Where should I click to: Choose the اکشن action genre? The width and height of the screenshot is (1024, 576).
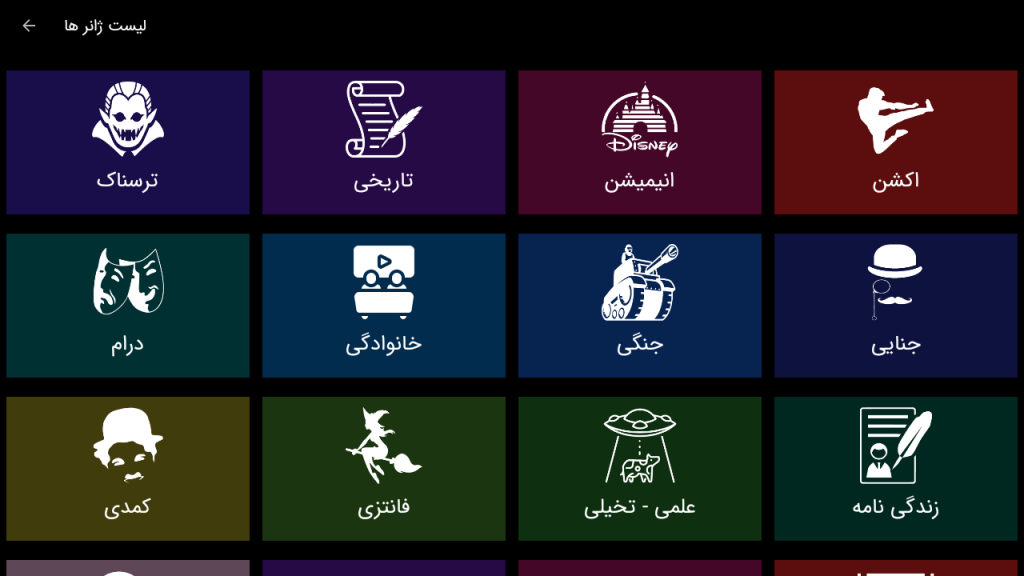click(896, 142)
